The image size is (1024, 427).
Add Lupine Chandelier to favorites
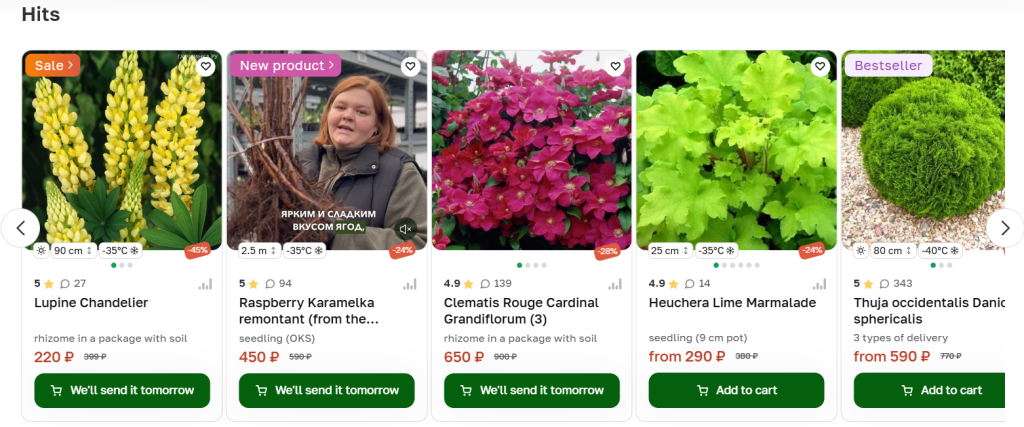click(x=205, y=67)
